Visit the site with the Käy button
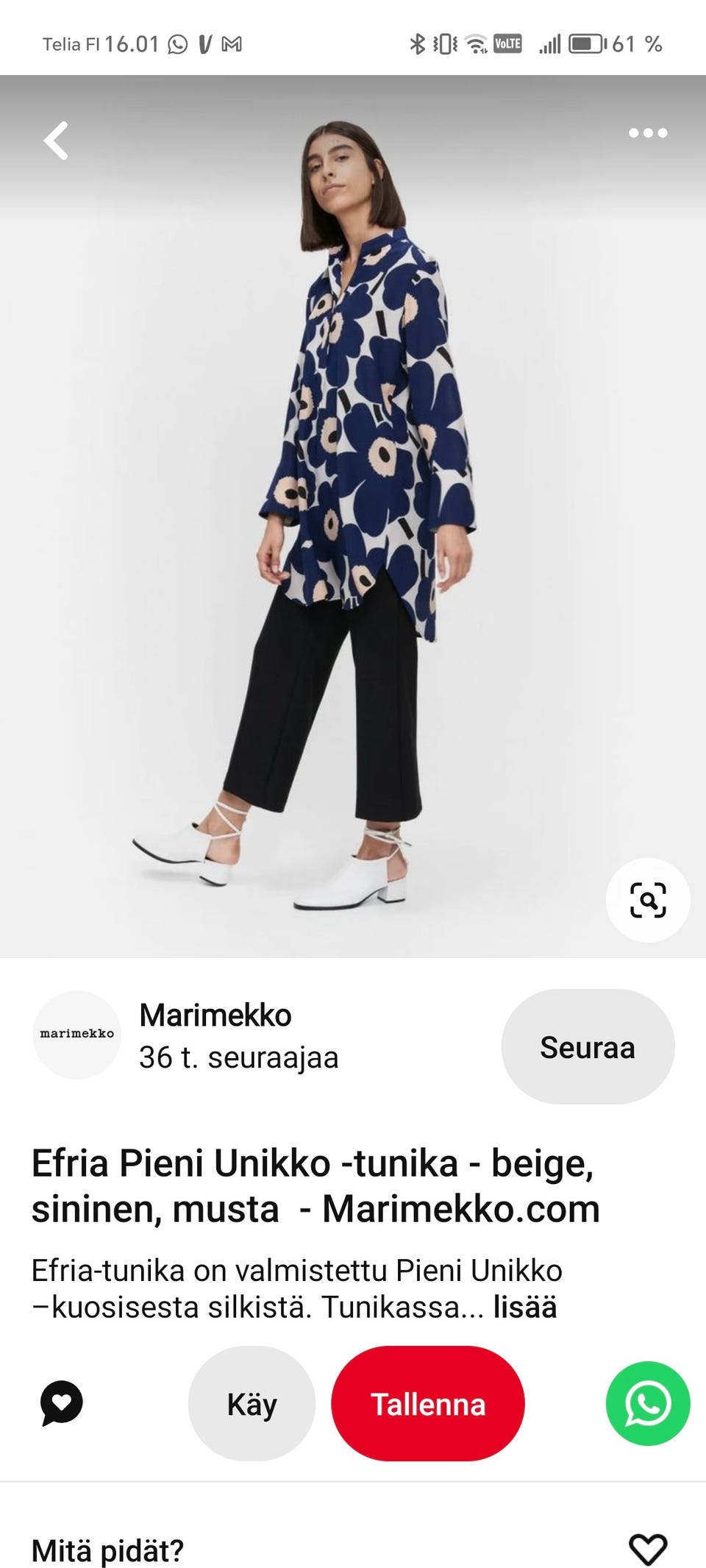Screen dimensions: 706x1568 (x=252, y=1403)
